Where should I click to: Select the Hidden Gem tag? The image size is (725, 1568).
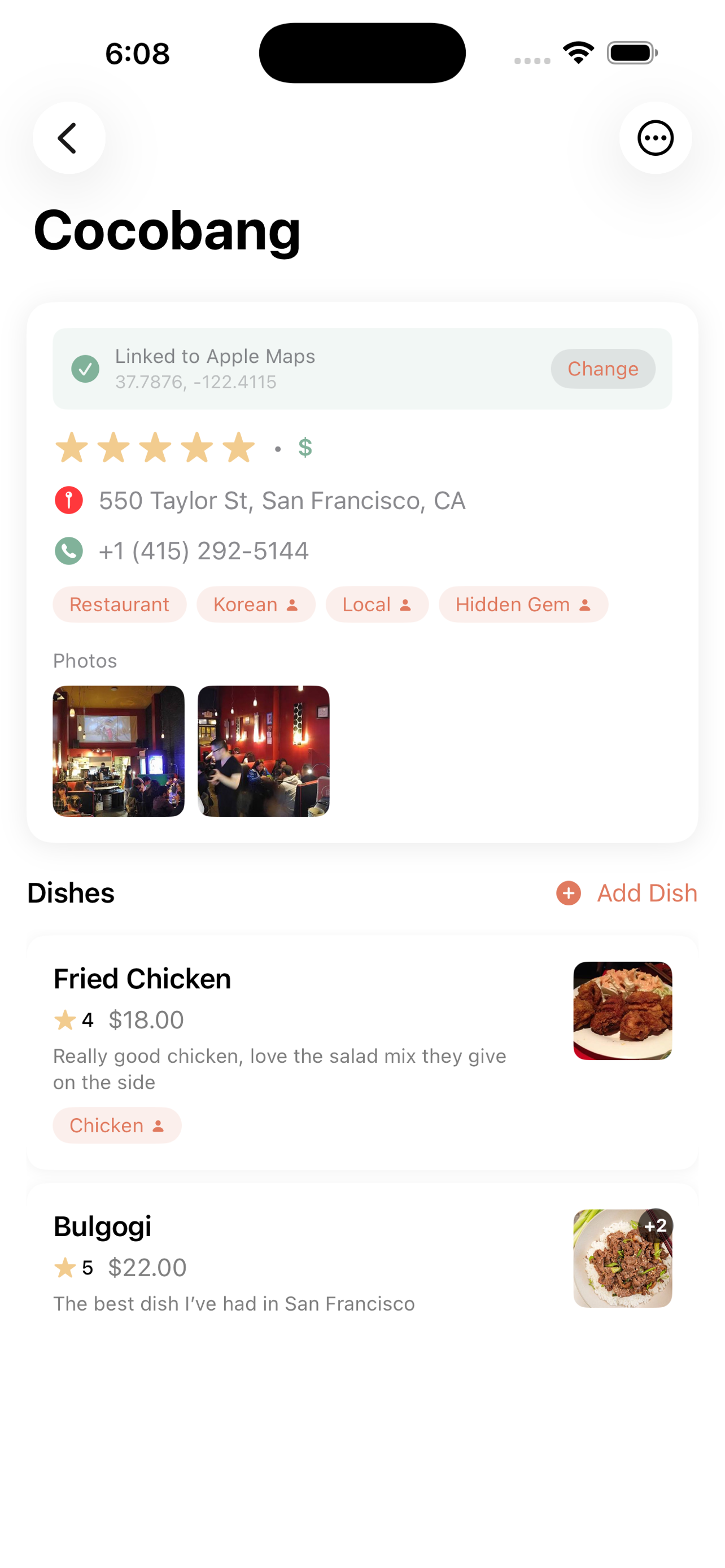[523, 605]
